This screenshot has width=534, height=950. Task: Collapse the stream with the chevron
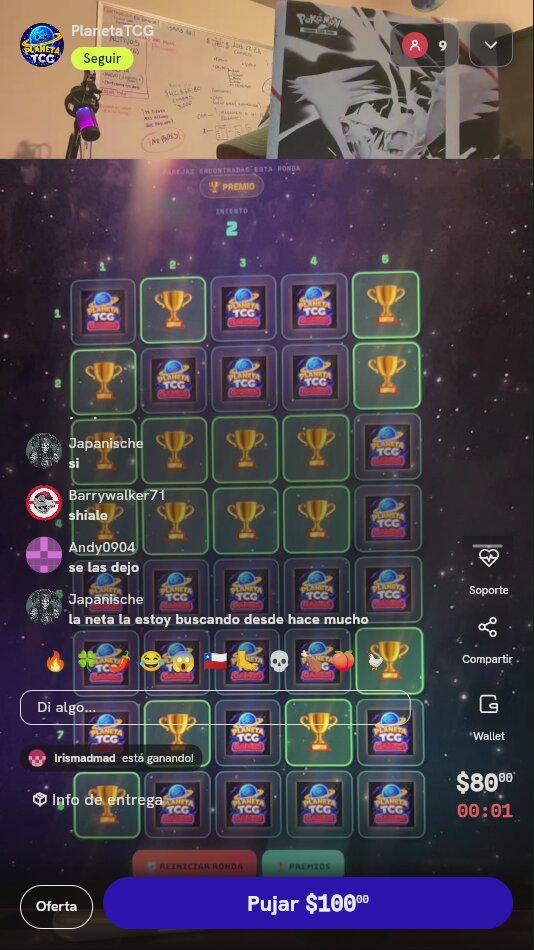[491, 45]
